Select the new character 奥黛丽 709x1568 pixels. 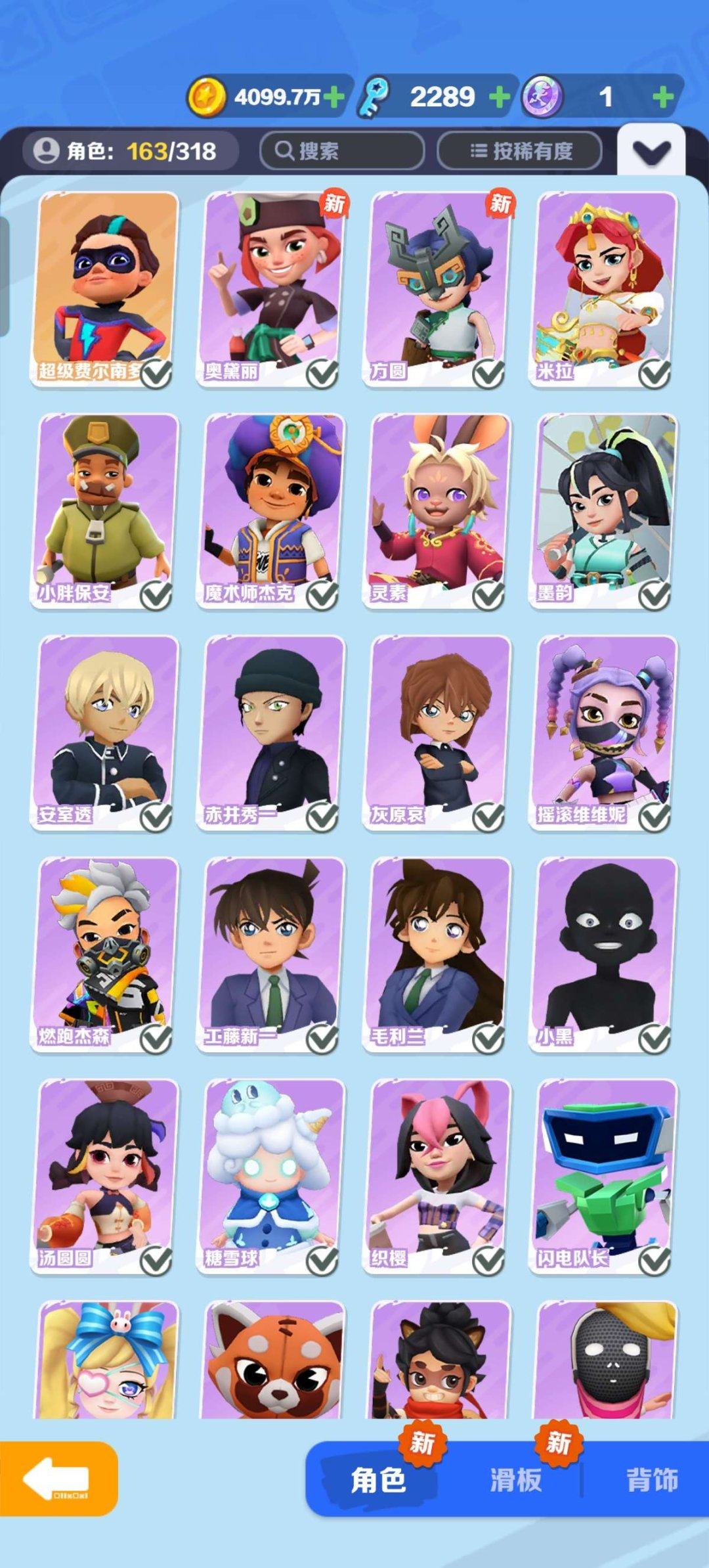click(x=272, y=288)
